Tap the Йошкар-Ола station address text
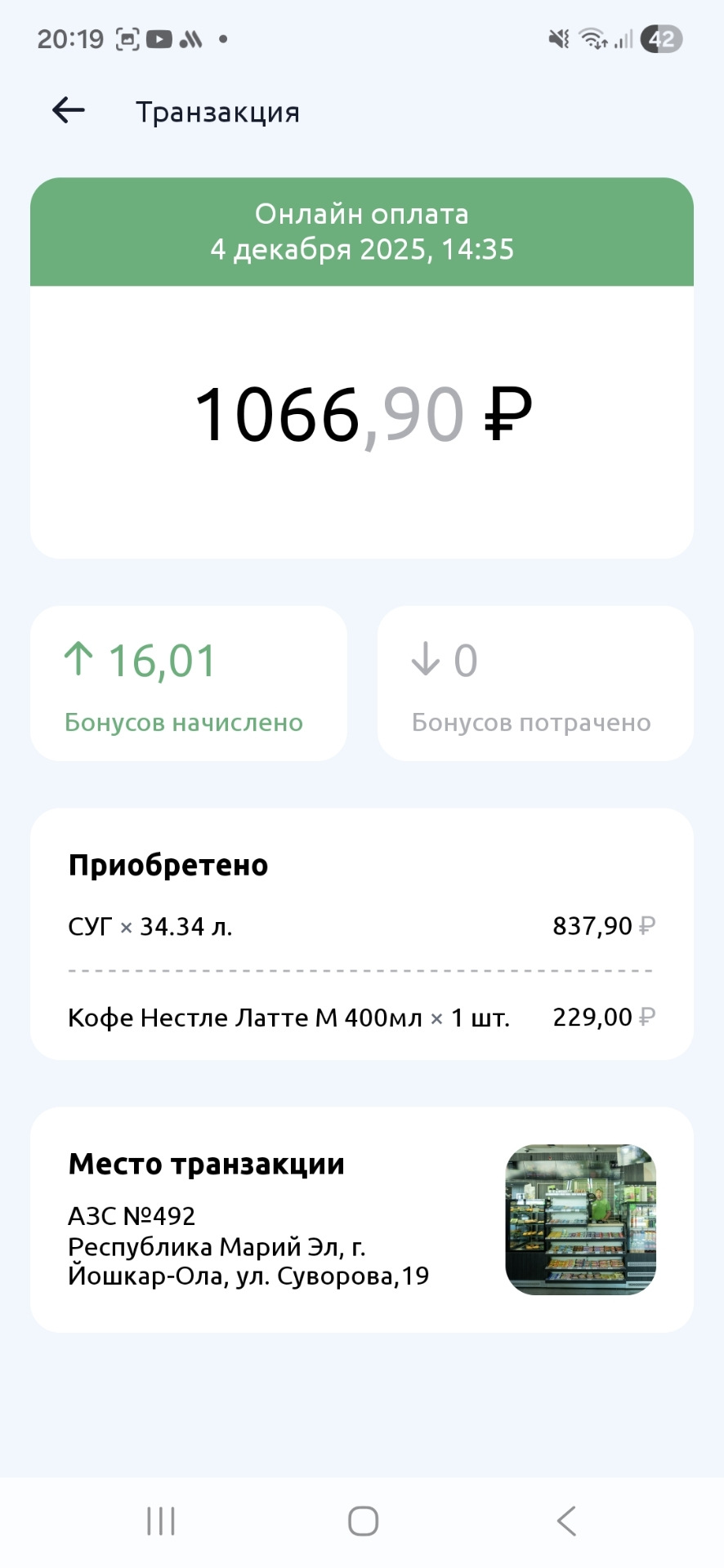Screen dimensions: 724x1568 (x=249, y=1263)
